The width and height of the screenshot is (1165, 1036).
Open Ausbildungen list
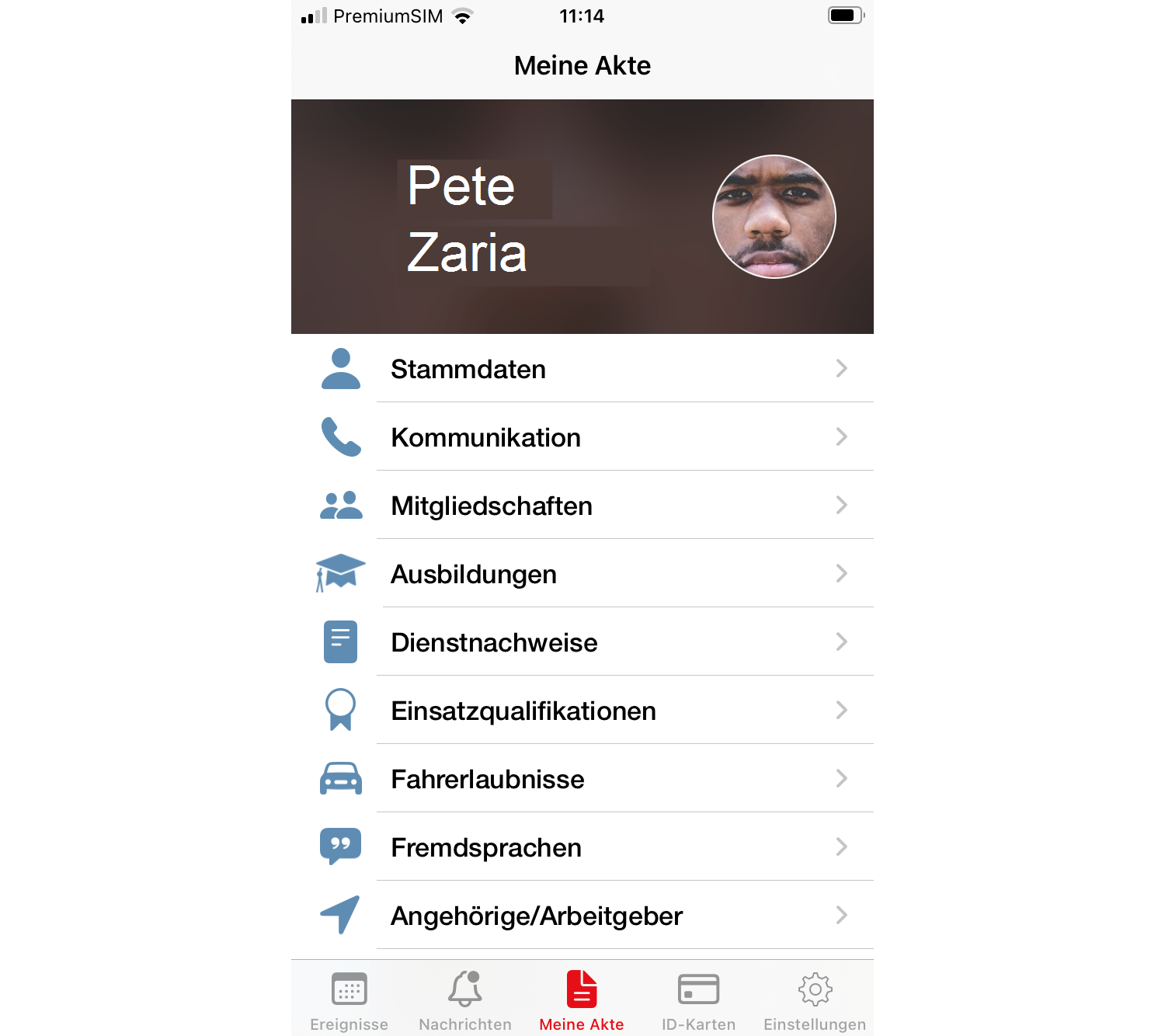[x=582, y=574]
